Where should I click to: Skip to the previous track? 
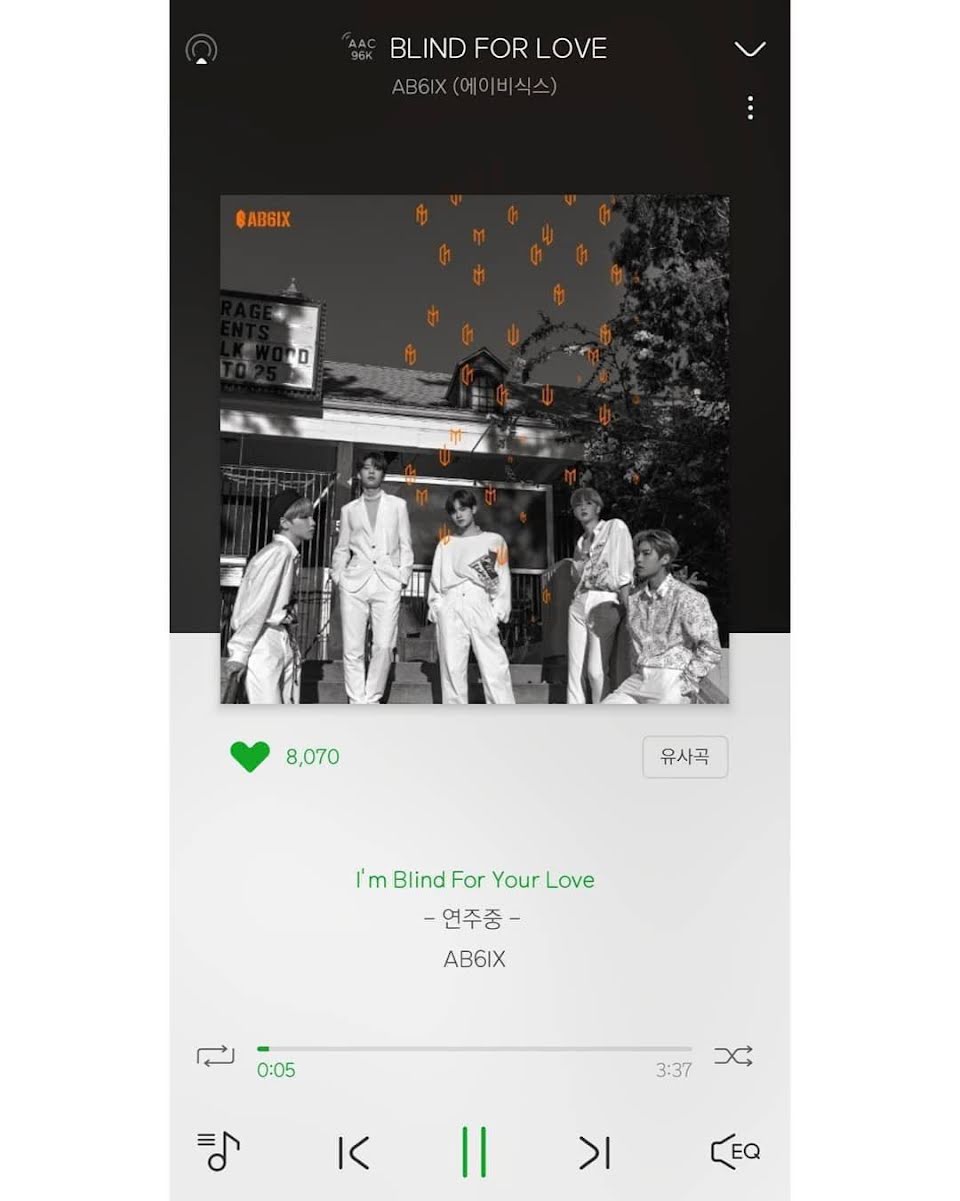pos(353,1153)
